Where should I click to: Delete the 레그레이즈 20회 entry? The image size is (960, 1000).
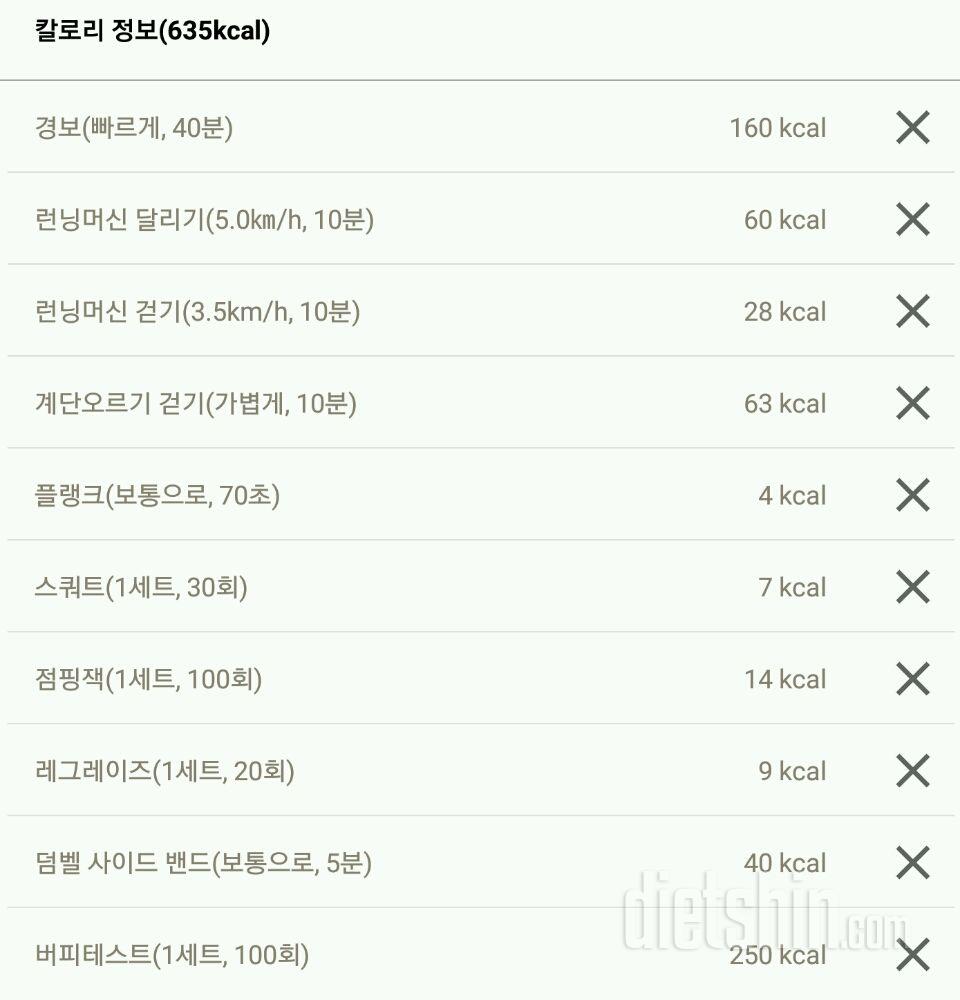[x=912, y=771]
